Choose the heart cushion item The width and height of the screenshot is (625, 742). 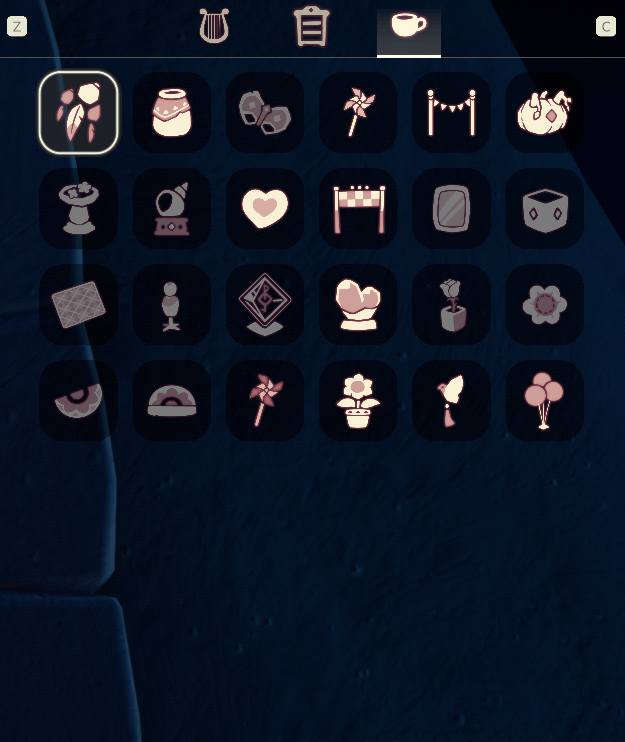pos(265,208)
